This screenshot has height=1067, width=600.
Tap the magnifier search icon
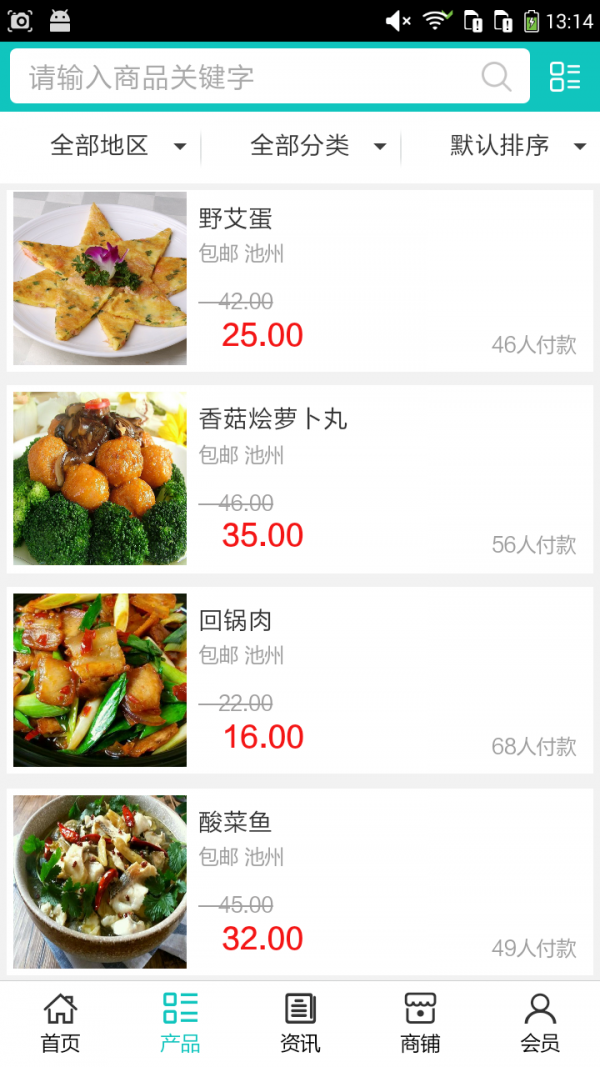coord(496,77)
